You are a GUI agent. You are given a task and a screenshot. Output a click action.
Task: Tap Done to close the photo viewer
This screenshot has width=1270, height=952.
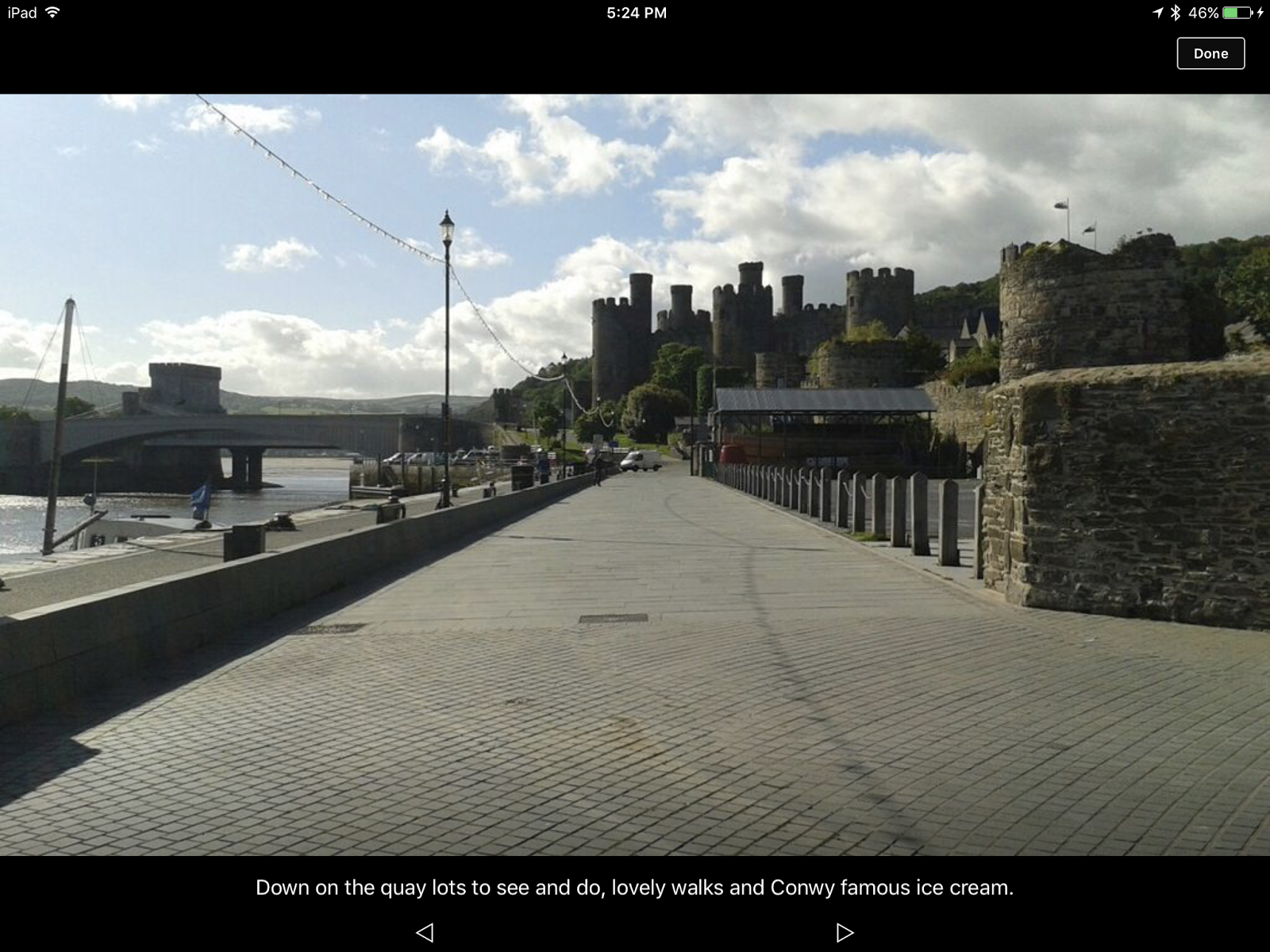click(1210, 53)
